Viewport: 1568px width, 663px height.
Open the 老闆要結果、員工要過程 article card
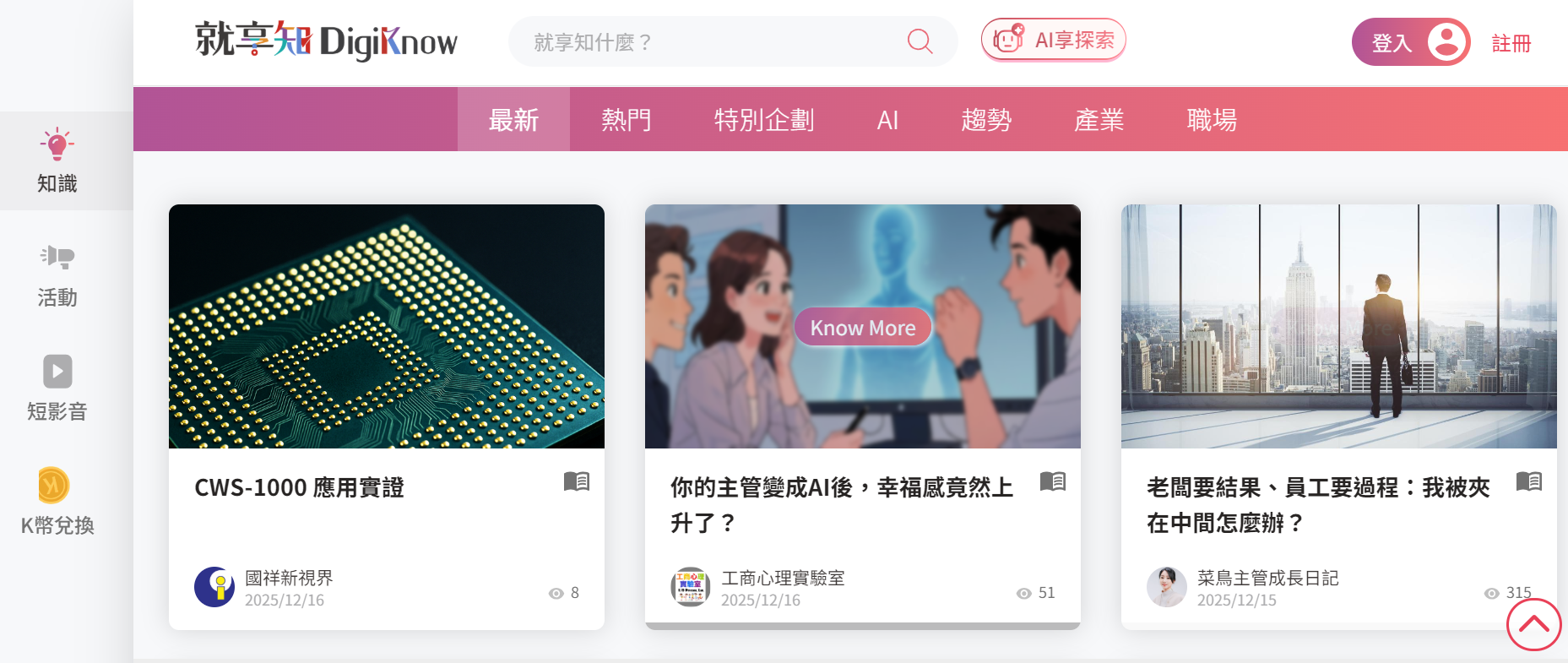1317,504
